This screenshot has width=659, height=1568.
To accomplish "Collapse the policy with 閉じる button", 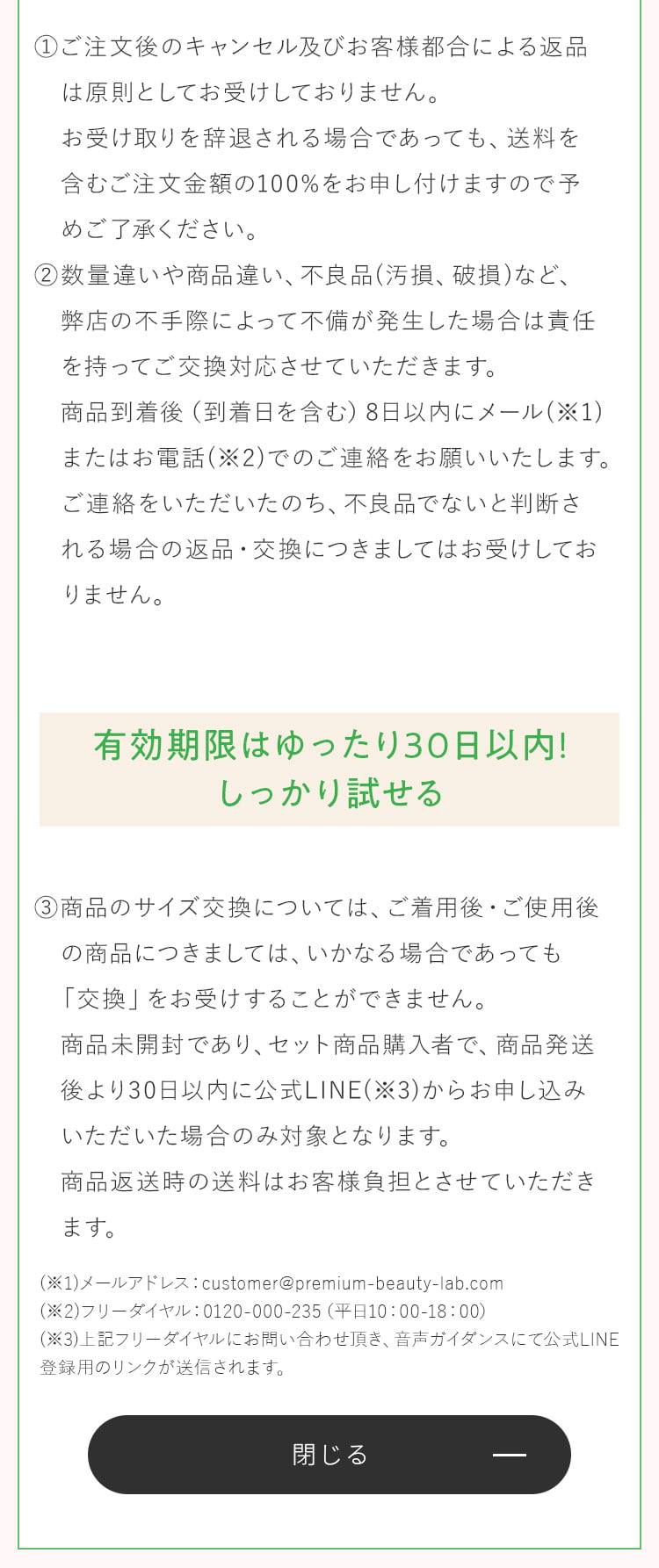I will 329,1454.
